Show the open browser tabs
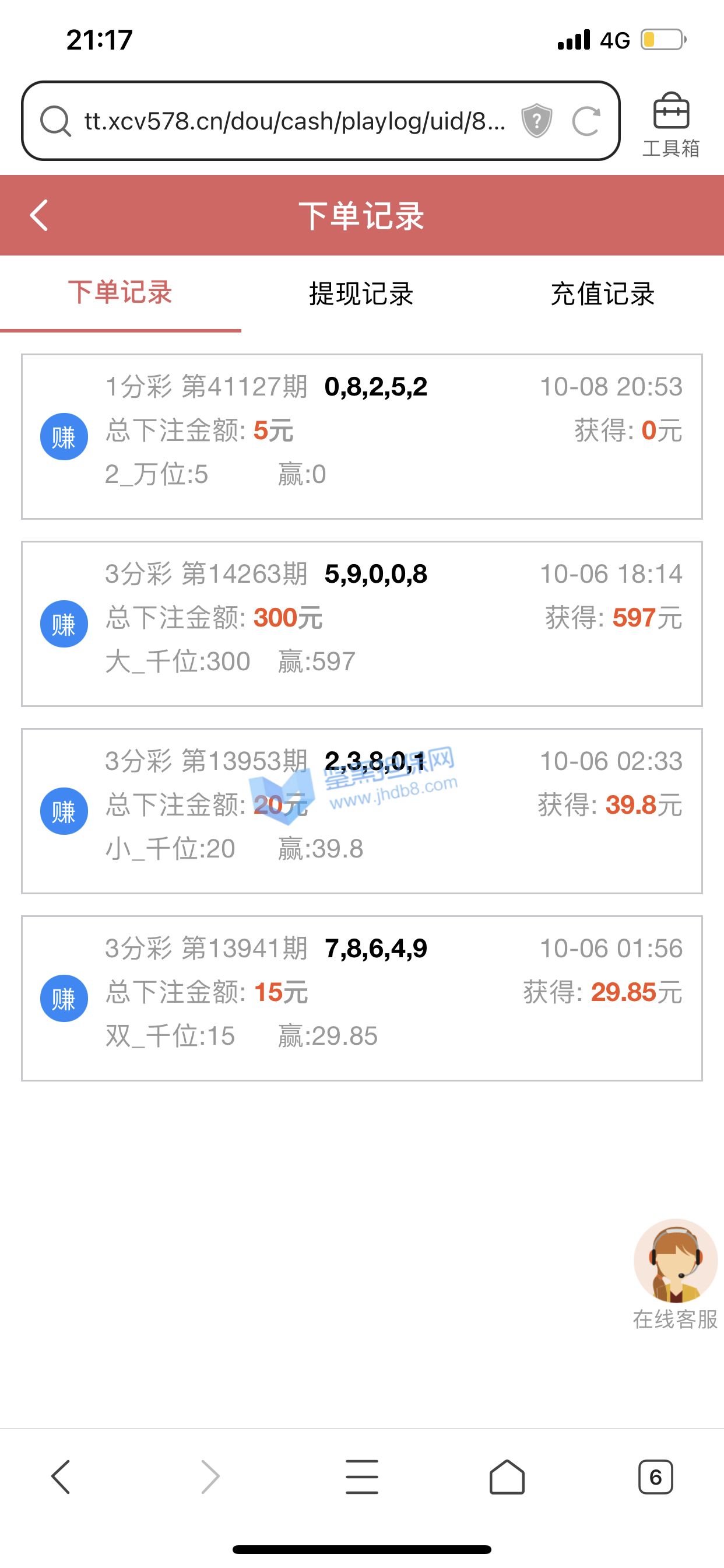Image resolution: width=724 pixels, height=1568 pixels. click(x=655, y=1476)
